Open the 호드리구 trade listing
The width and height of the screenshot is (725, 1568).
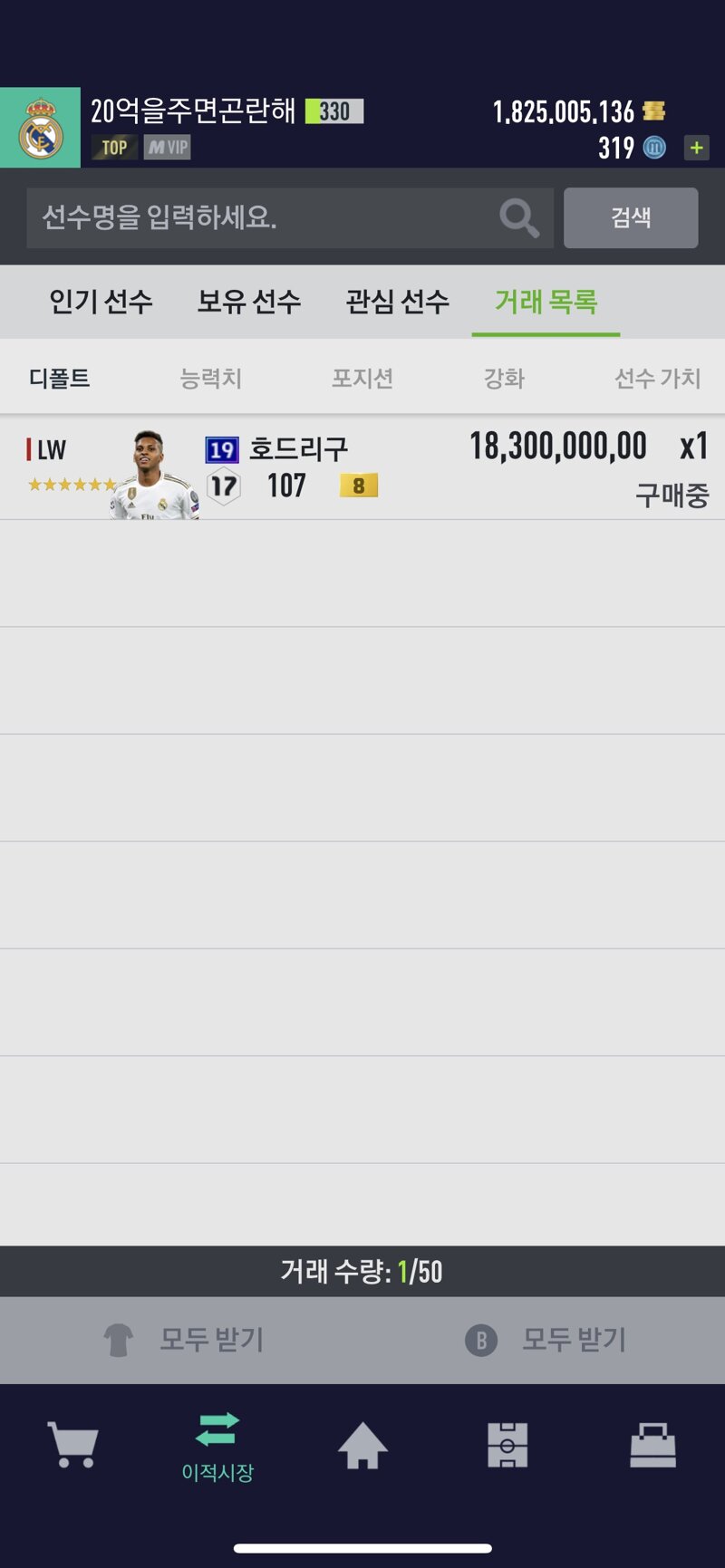pos(362,467)
